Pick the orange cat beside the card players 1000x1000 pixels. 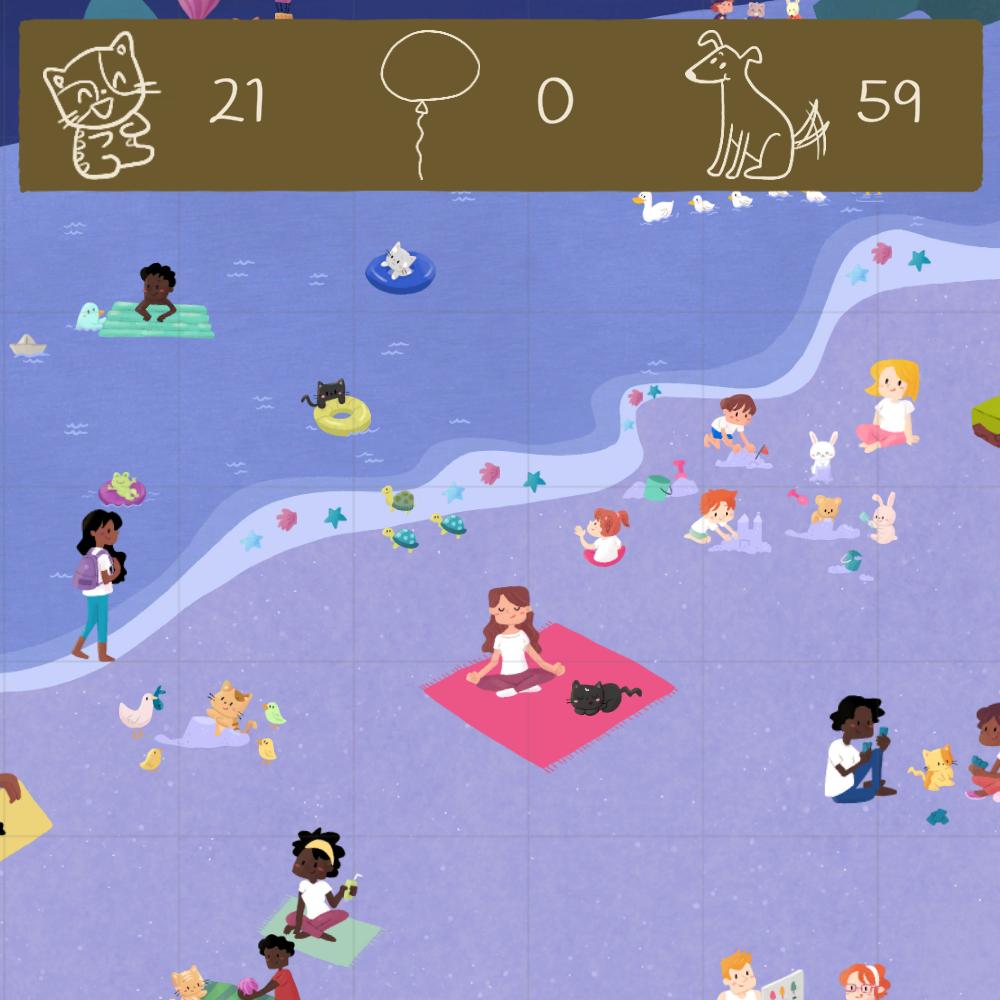tap(933, 767)
